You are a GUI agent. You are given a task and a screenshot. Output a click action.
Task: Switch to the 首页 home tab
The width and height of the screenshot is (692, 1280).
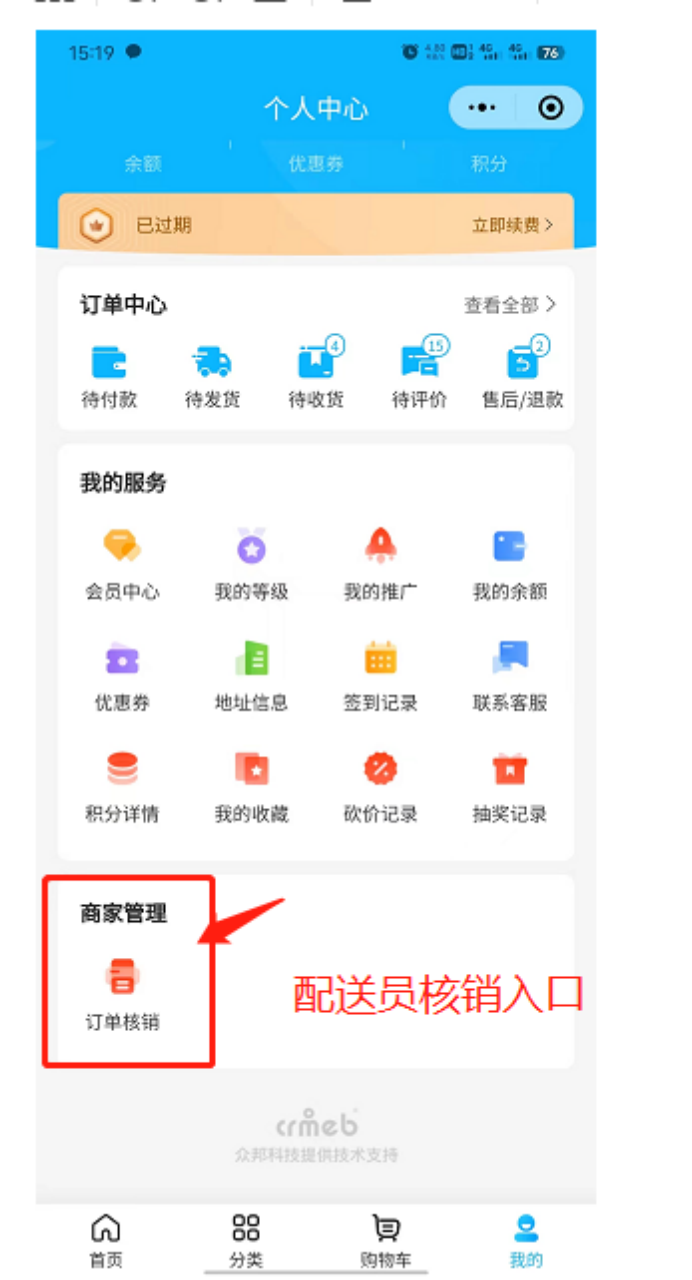(106, 1242)
